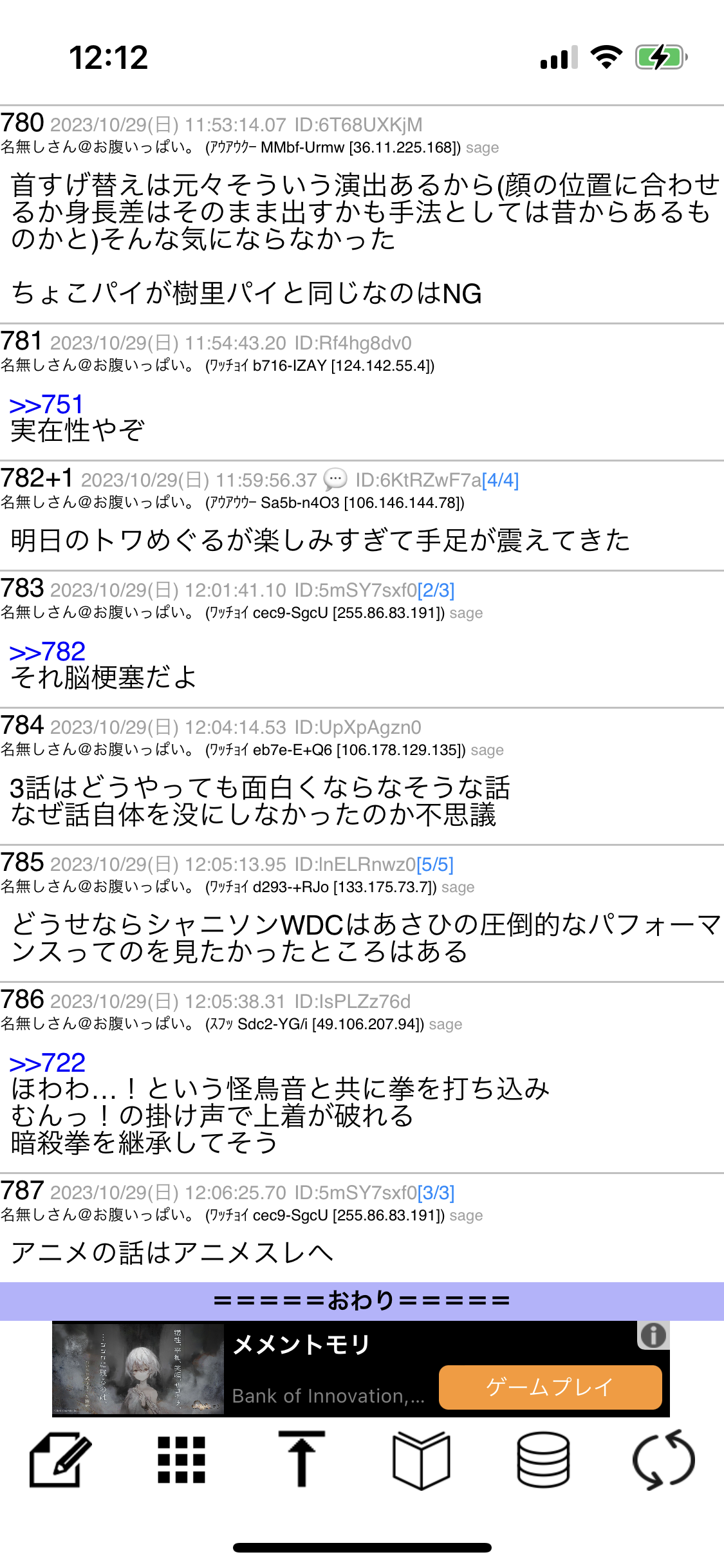
Task: Open the メメントモリ ad image
Action: (138, 1368)
